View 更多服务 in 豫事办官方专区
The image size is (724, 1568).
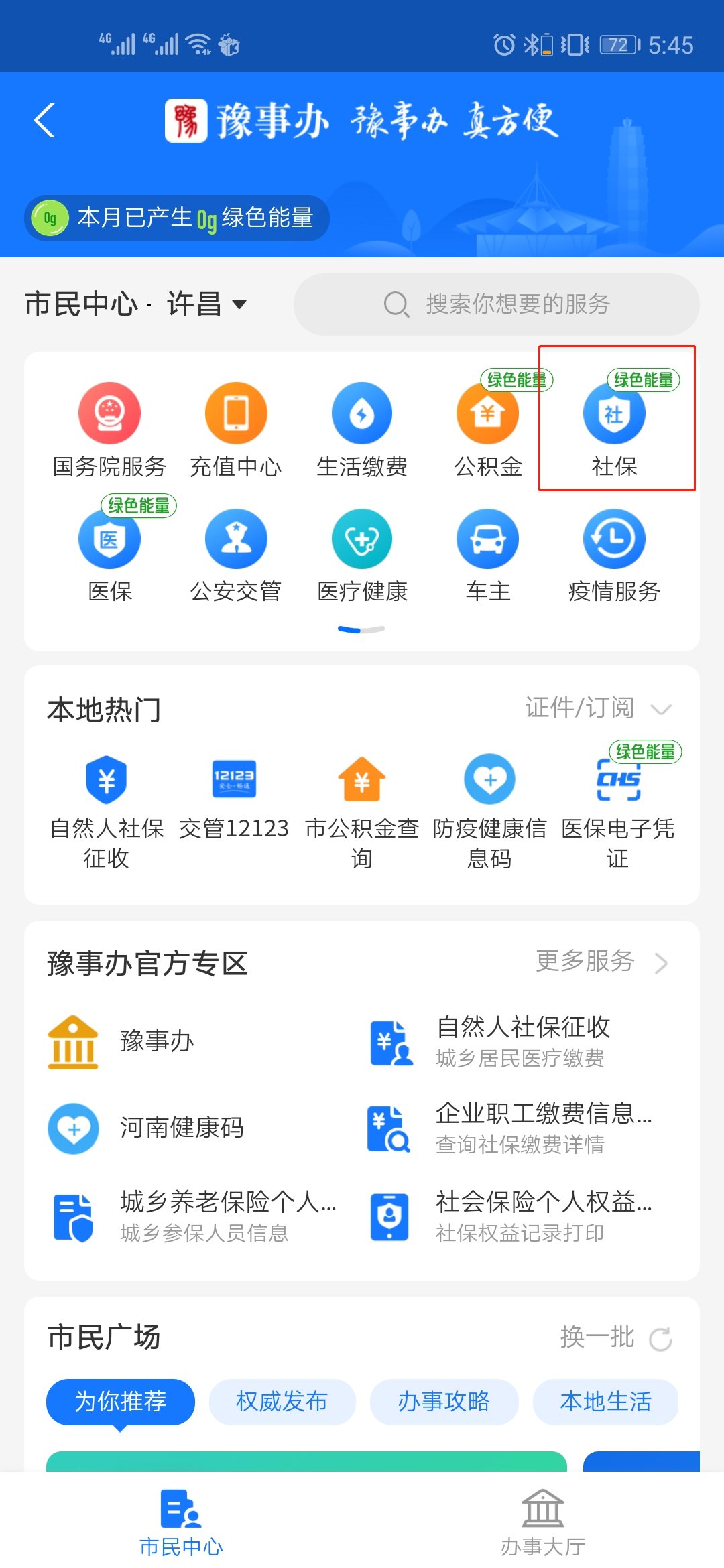601,962
